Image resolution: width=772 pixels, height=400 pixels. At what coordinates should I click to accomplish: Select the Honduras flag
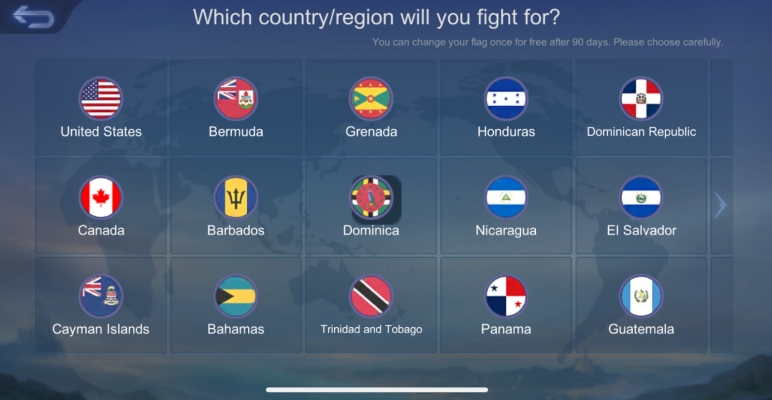click(x=506, y=106)
